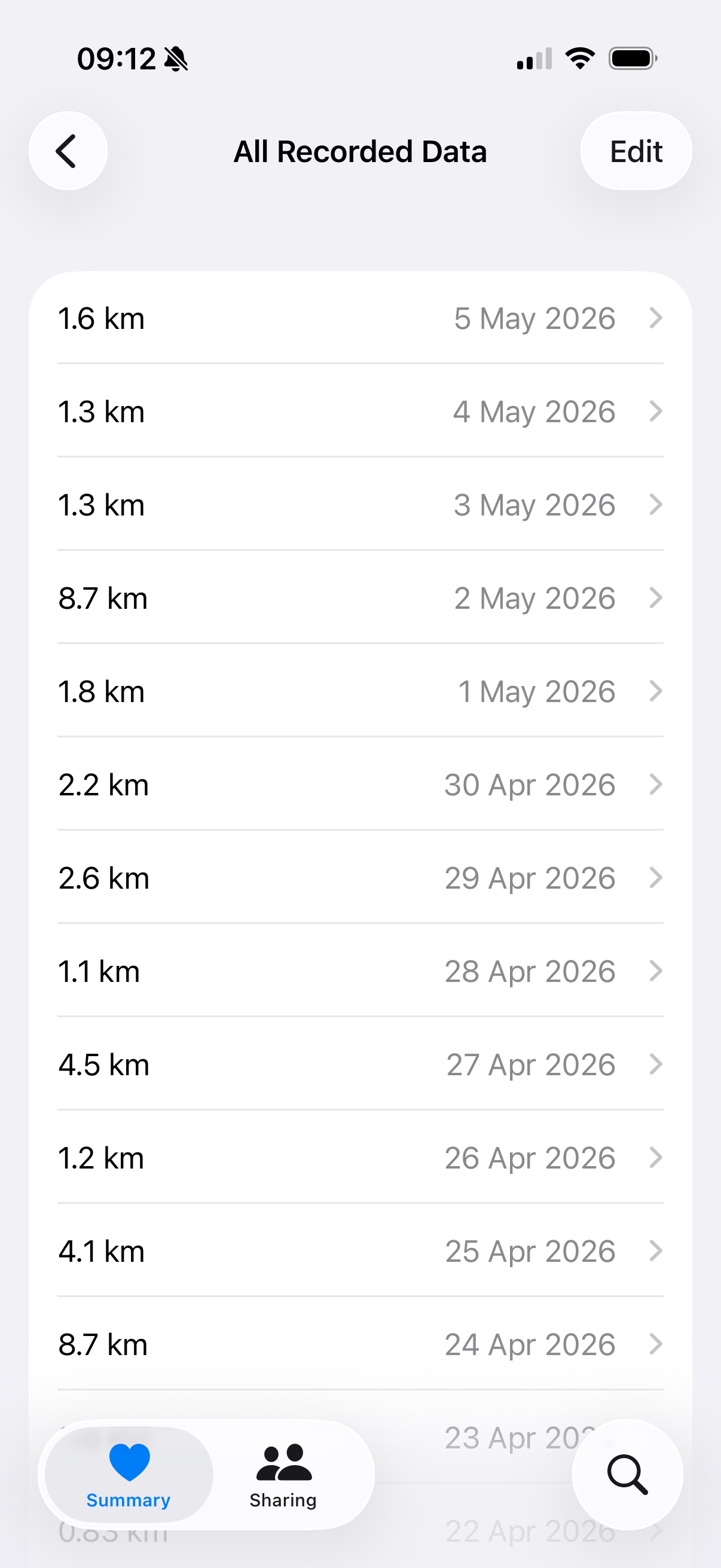Viewport: 721px width, 1568px height.
Task: Open the search magnifier icon
Action: click(627, 1474)
